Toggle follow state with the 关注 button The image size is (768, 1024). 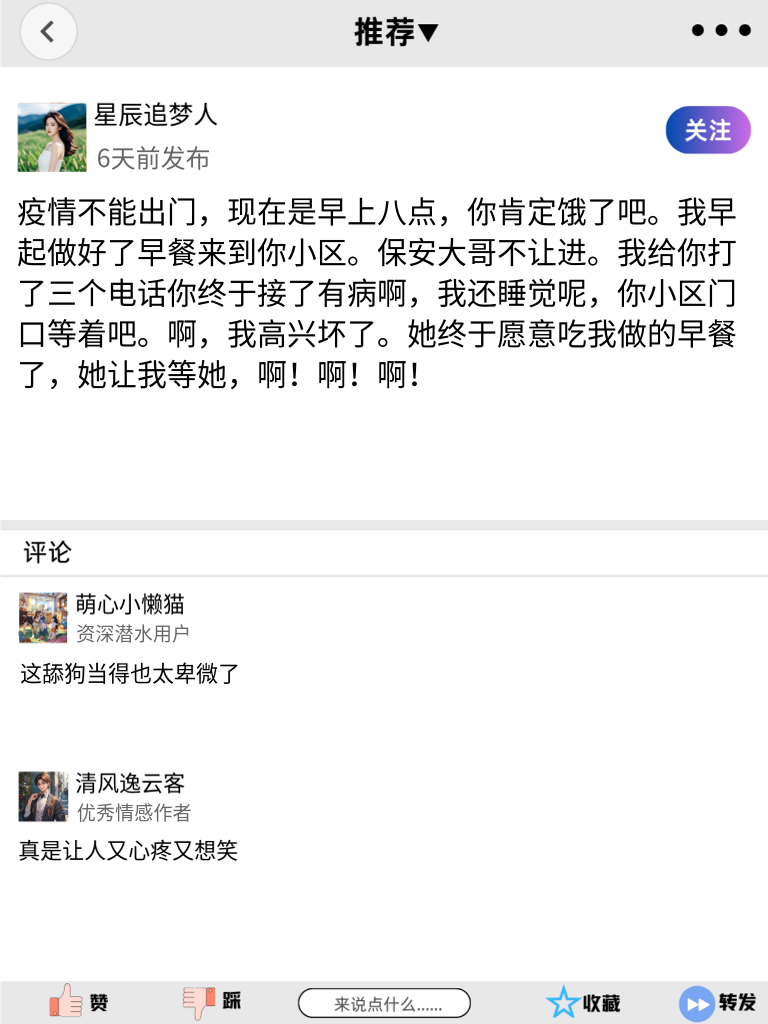pyautogui.click(x=707, y=130)
